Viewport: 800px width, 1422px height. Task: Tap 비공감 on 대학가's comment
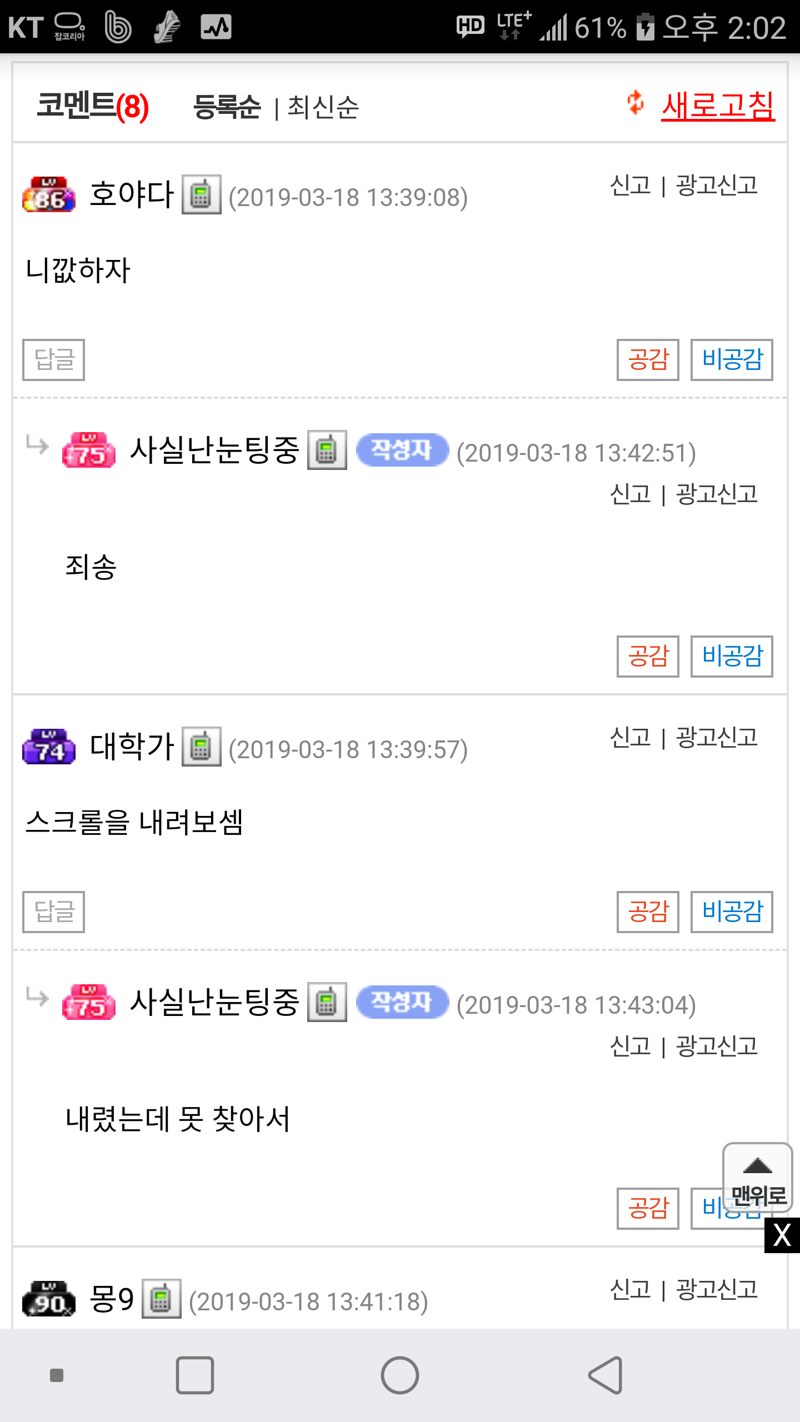[x=732, y=912]
